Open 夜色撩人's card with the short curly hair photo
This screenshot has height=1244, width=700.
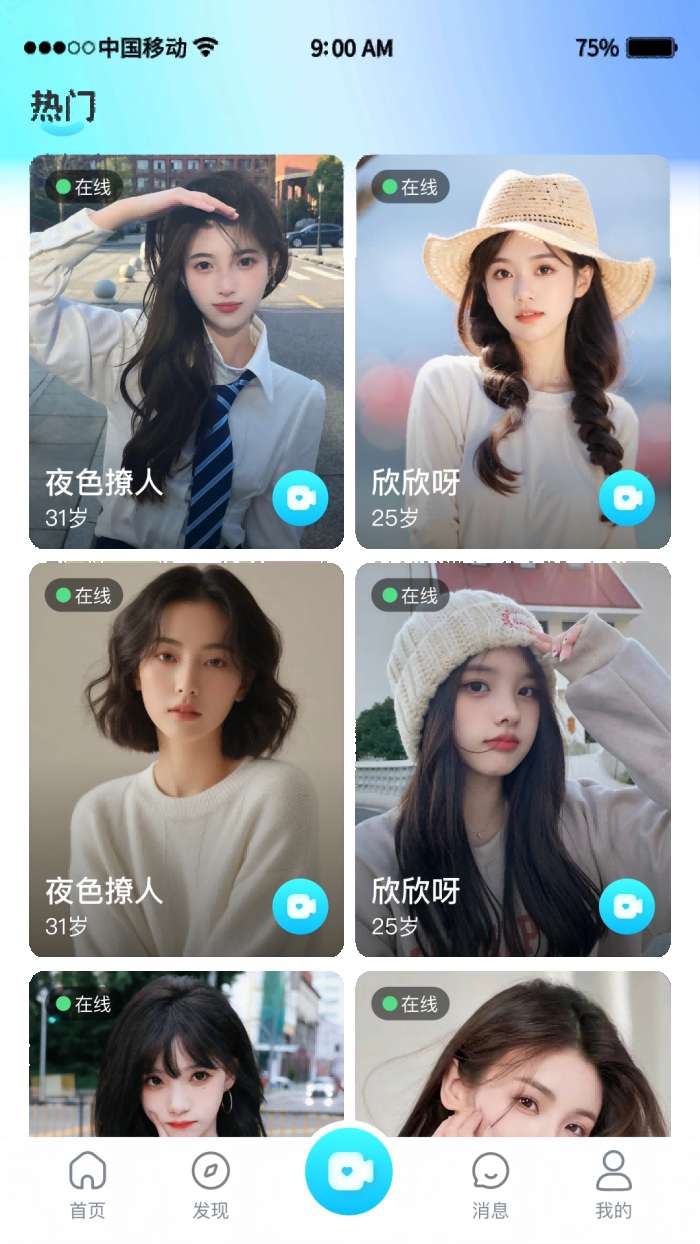pos(186,740)
